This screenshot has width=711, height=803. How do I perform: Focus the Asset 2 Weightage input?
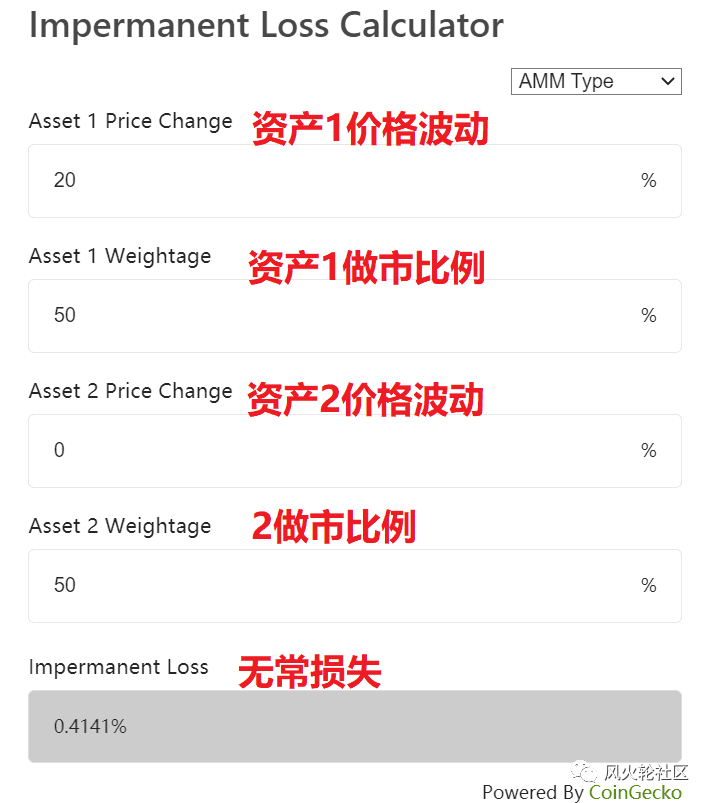tap(354, 586)
